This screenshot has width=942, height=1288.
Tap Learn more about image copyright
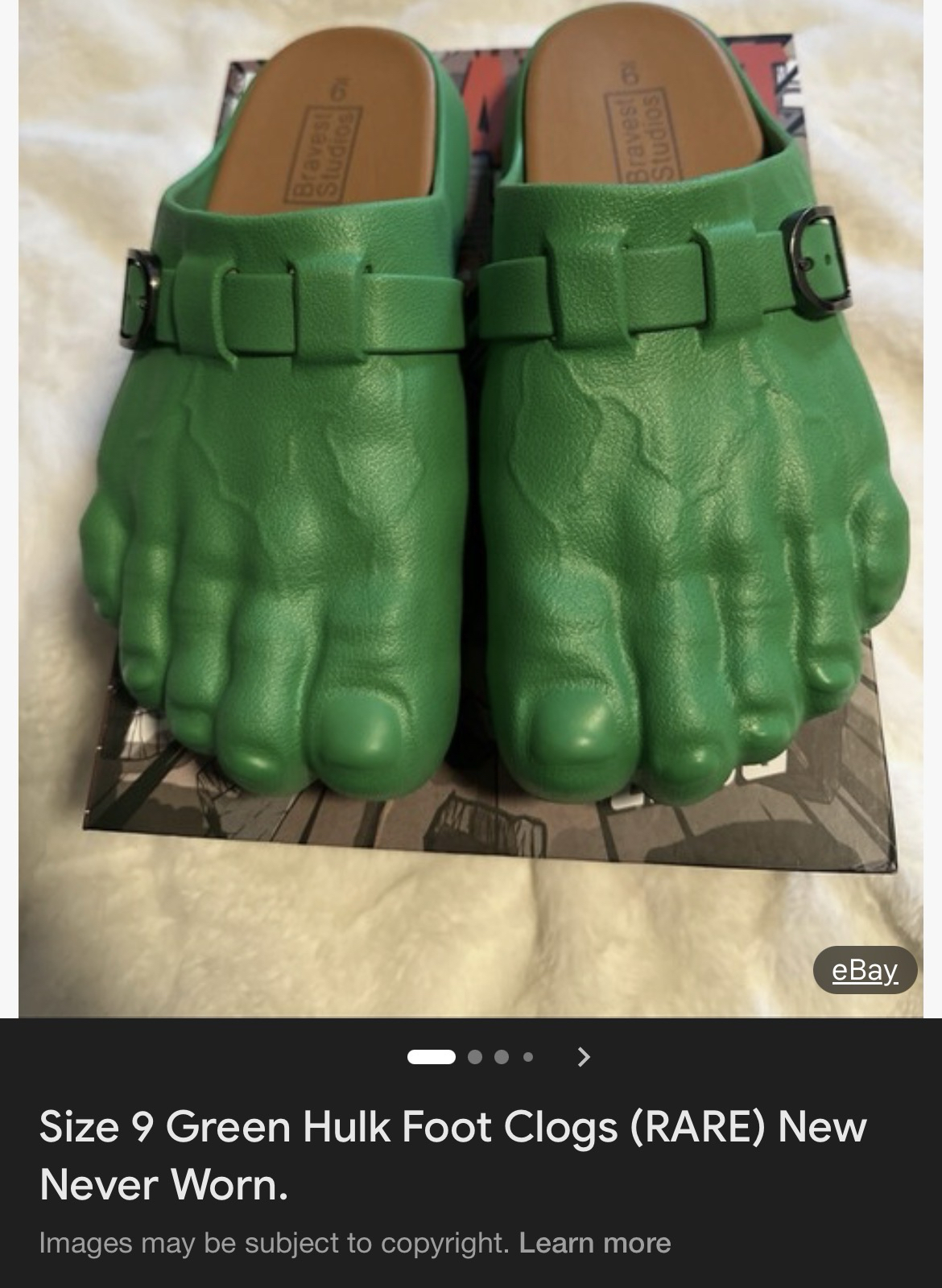[594, 1243]
